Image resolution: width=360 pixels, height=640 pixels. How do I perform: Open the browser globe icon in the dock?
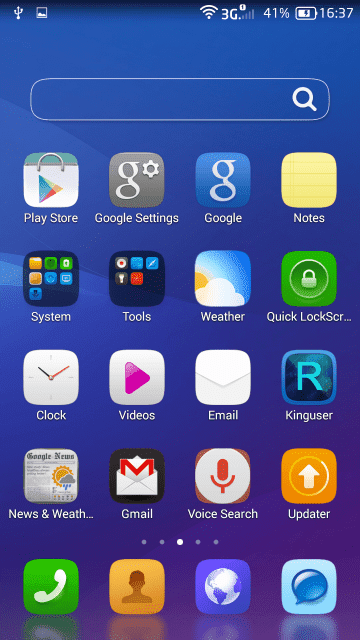point(223,587)
